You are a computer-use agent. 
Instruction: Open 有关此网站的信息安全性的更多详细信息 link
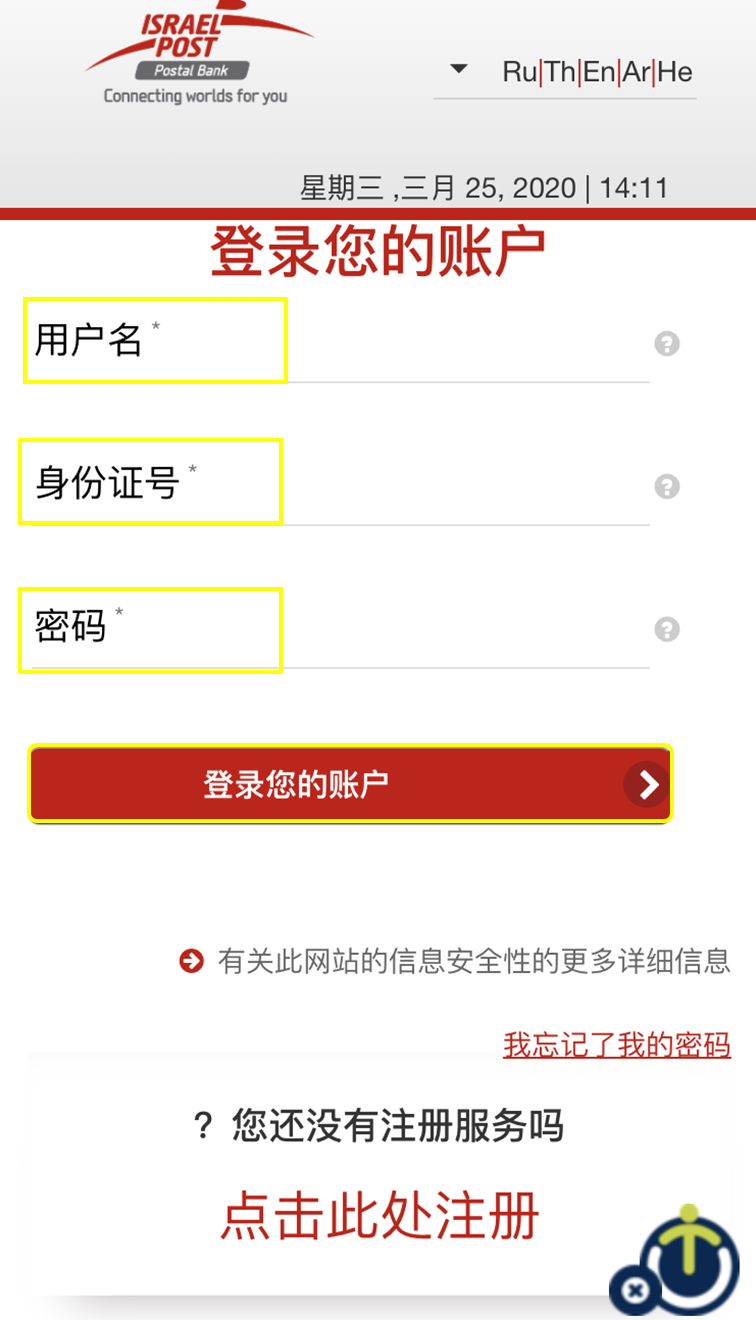coord(473,962)
